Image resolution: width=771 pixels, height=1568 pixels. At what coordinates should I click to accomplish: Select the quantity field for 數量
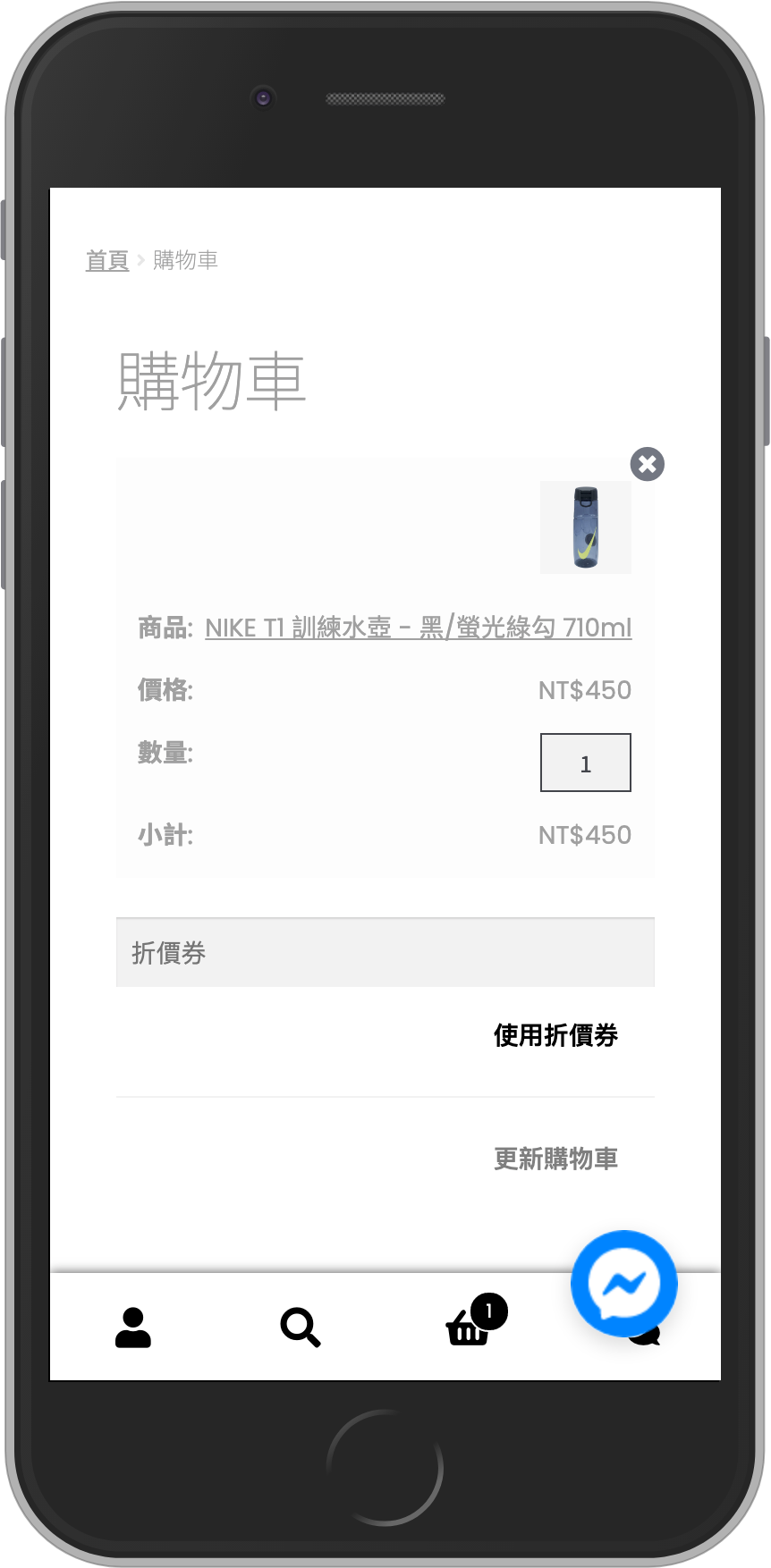(x=585, y=763)
